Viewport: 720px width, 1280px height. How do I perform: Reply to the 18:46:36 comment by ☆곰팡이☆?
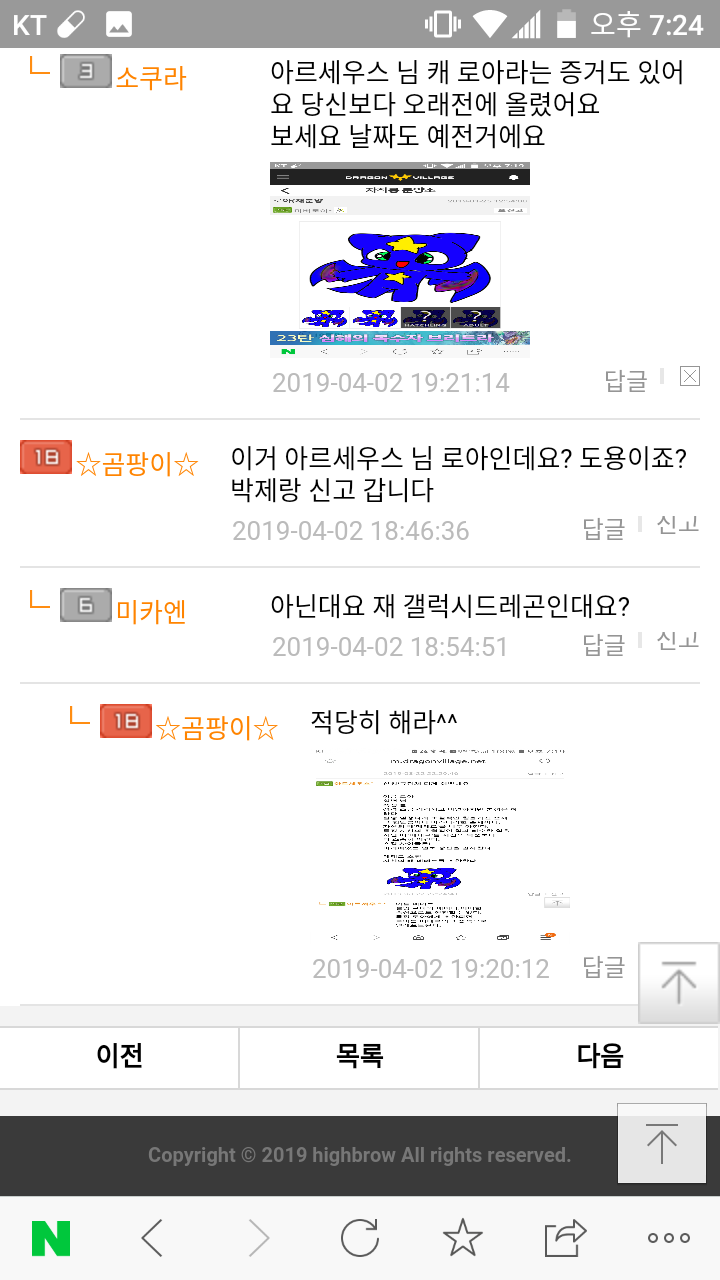[x=604, y=528]
